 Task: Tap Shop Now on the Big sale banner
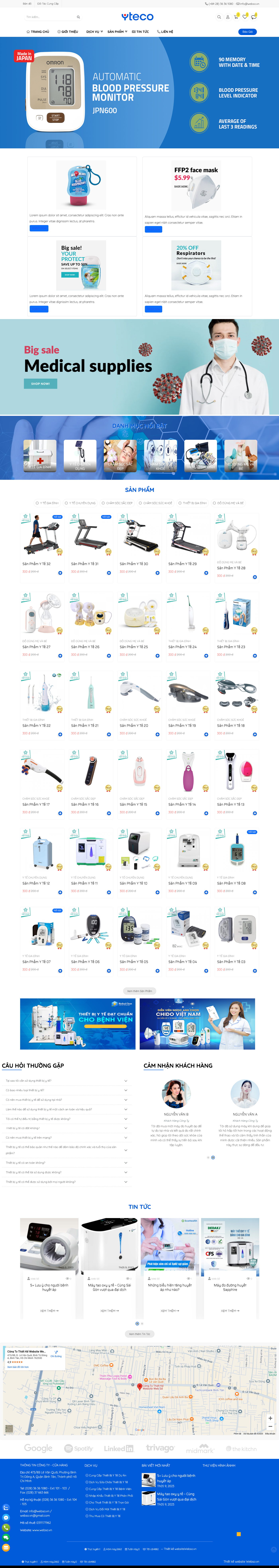pyautogui.click(x=40, y=383)
